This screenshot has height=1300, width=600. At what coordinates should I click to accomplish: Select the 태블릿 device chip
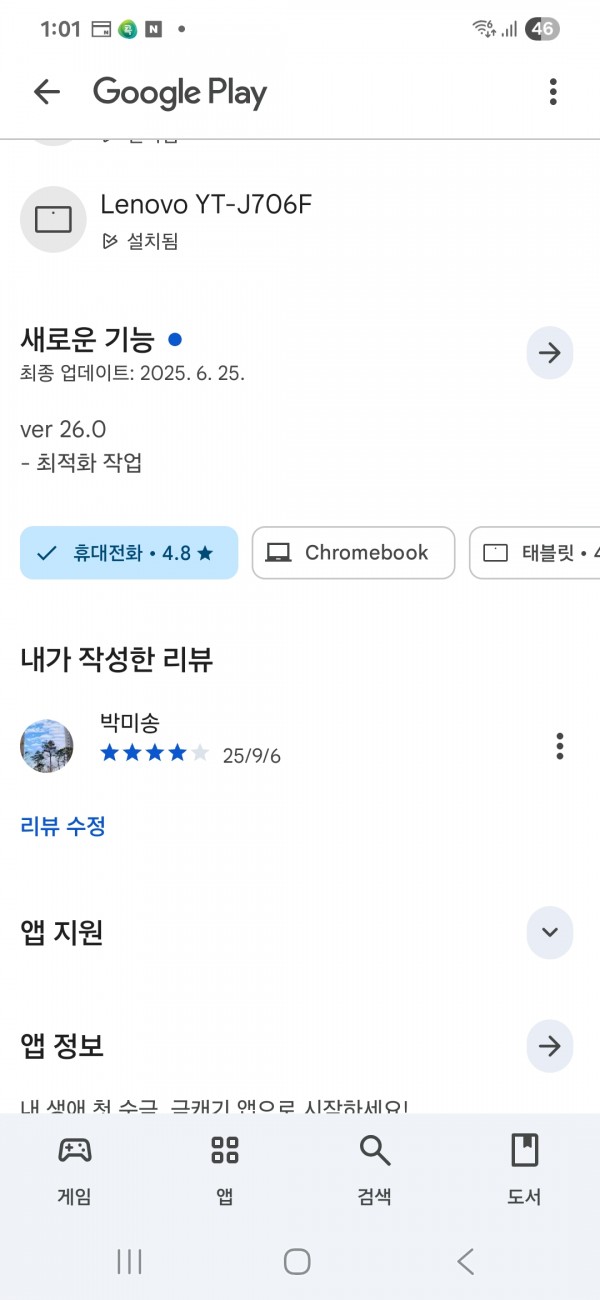tap(535, 553)
